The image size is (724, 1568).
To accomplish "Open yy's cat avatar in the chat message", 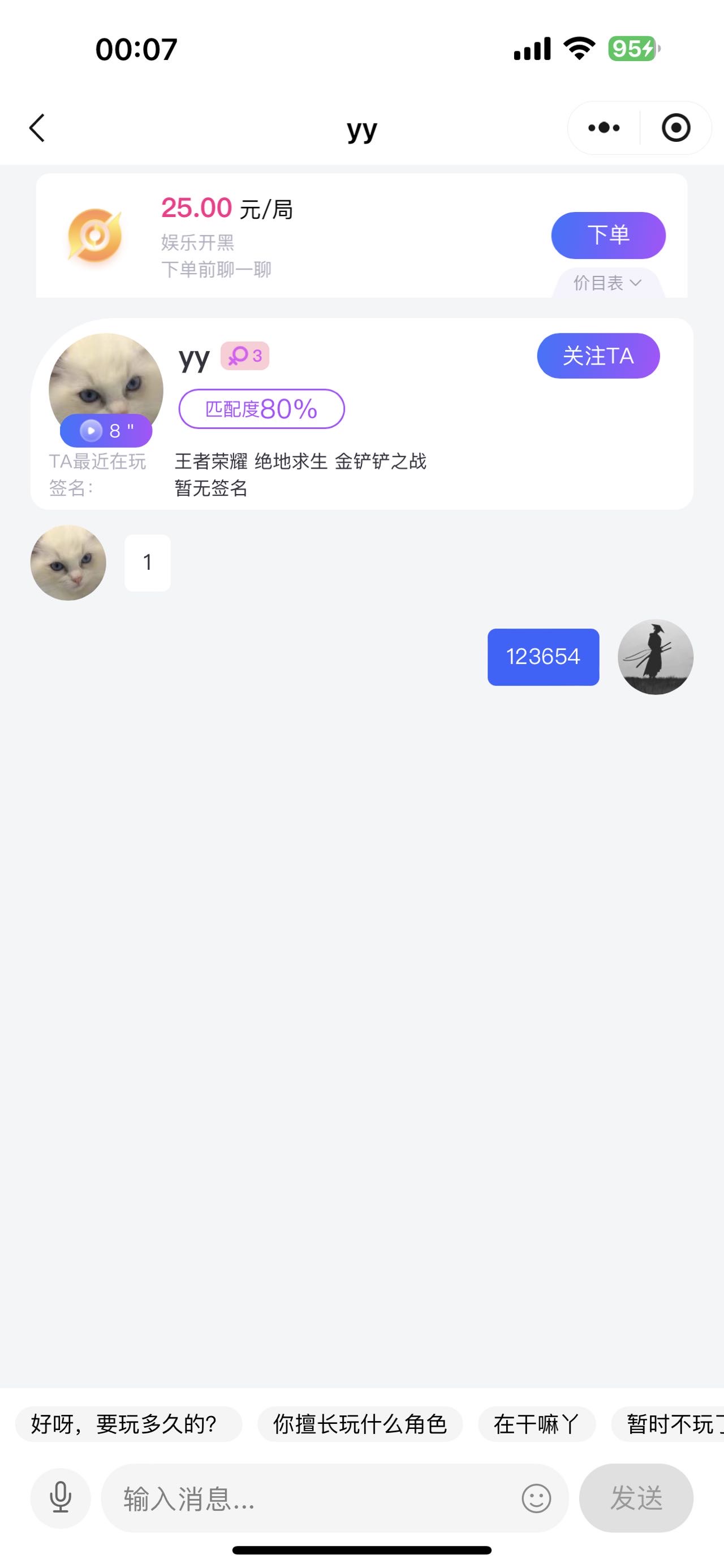I will 68,563.
